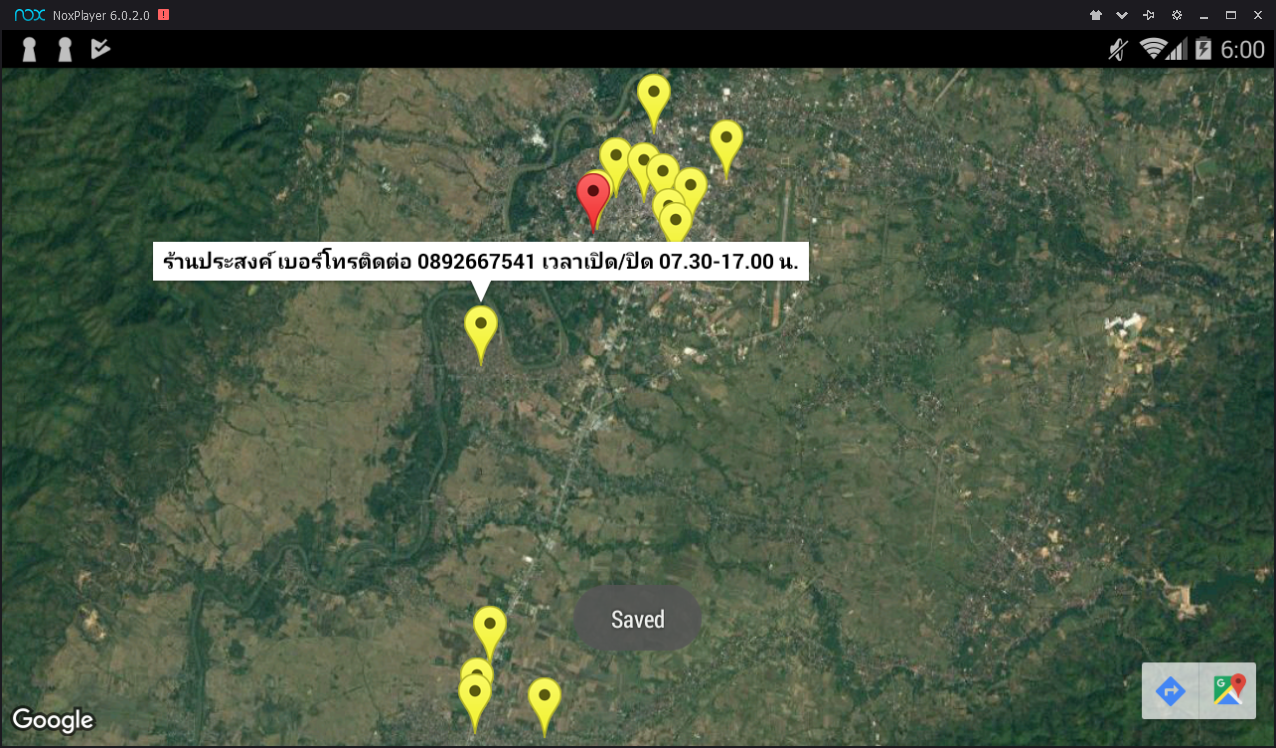Open directions via the blue arrow icon
Image resolution: width=1276 pixels, height=748 pixels.
pyautogui.click(x=1170, y=691)
